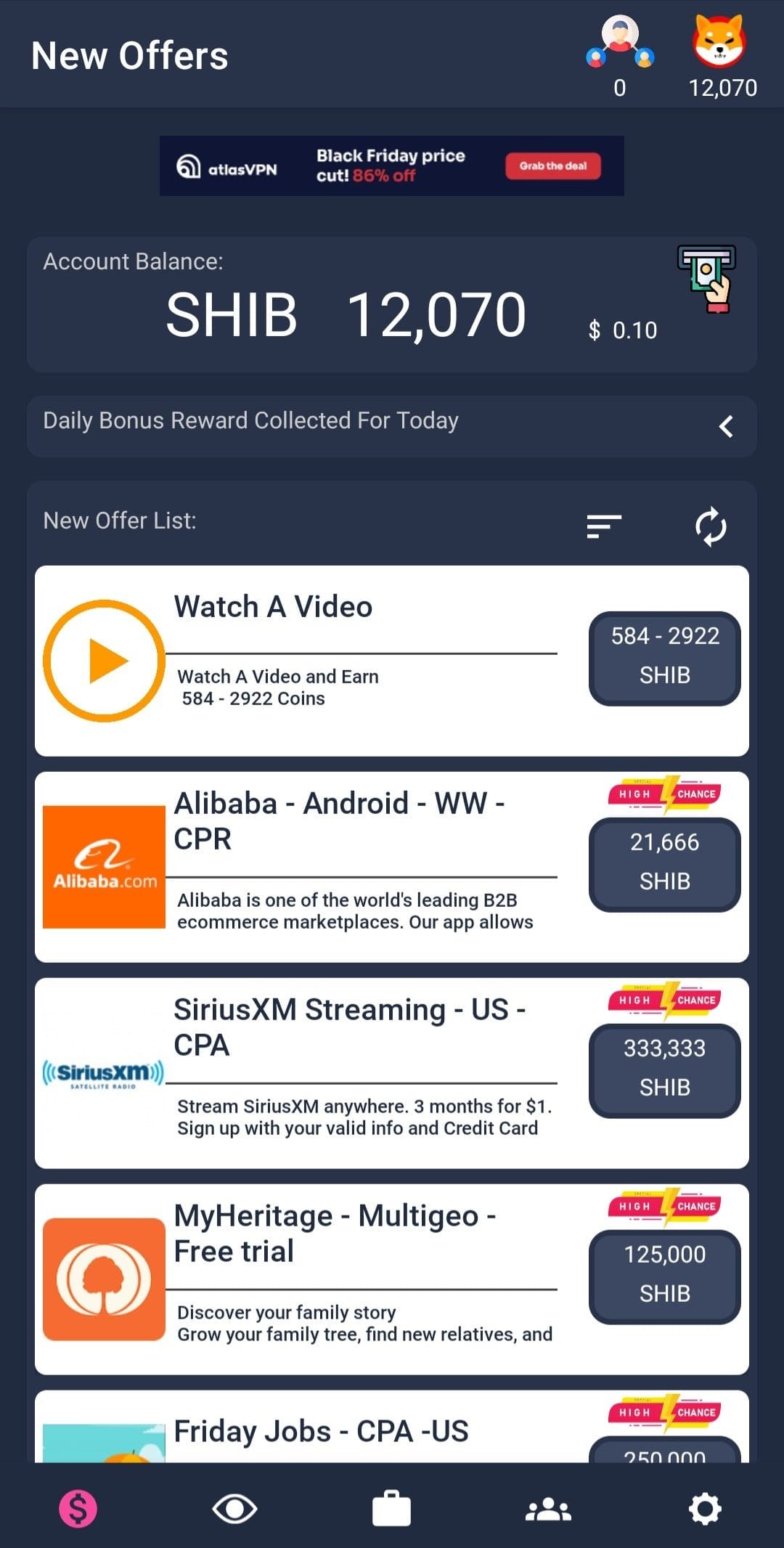This screenshot has height=1548, width=784.
Task: Switch to the group referrals tab
Action: (x=548, y=1510)
